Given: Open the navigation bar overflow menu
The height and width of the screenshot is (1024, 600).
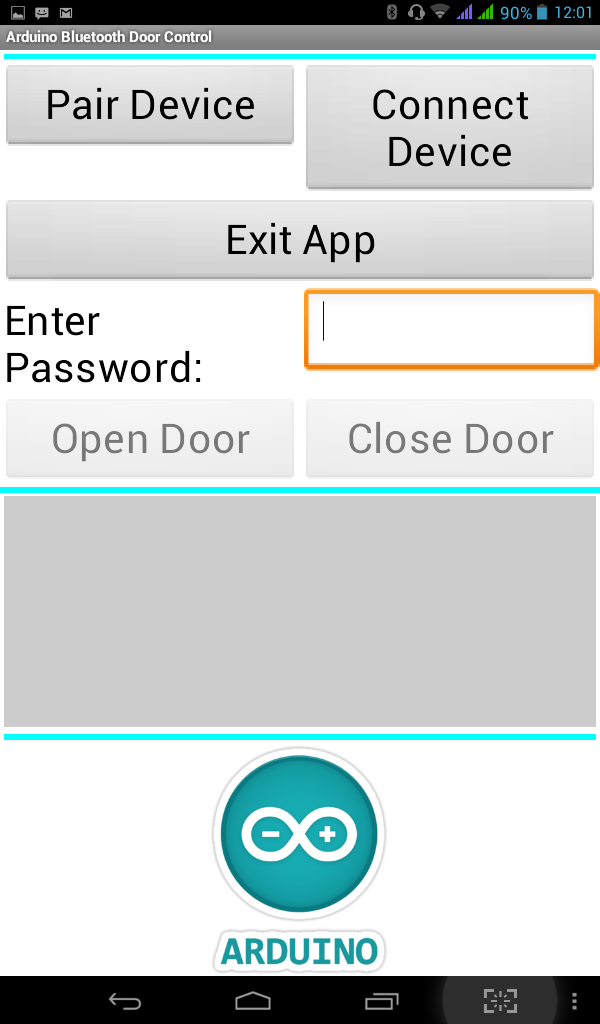Looking at the screenshot, I should pos(574,1000).
